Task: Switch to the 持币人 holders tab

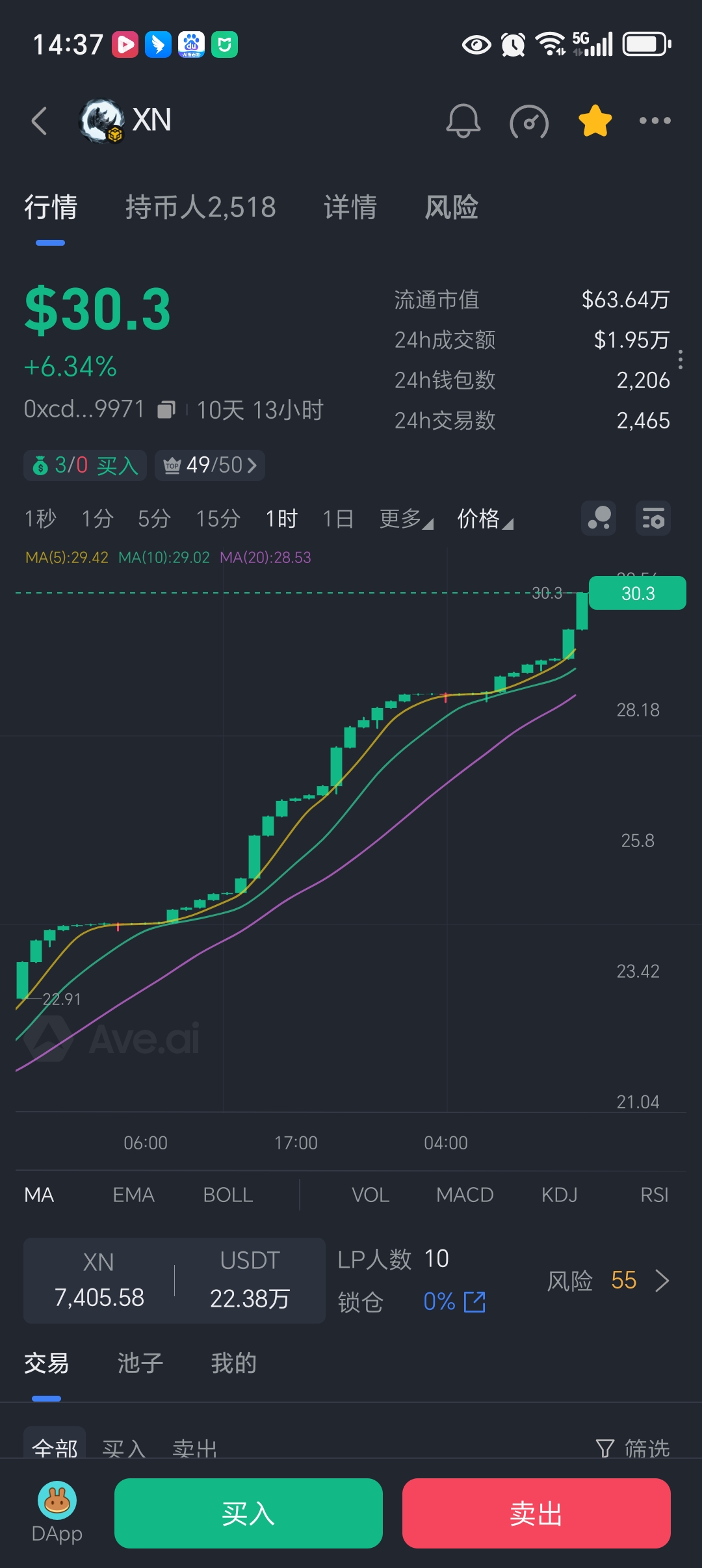Action: pos(200,207)
